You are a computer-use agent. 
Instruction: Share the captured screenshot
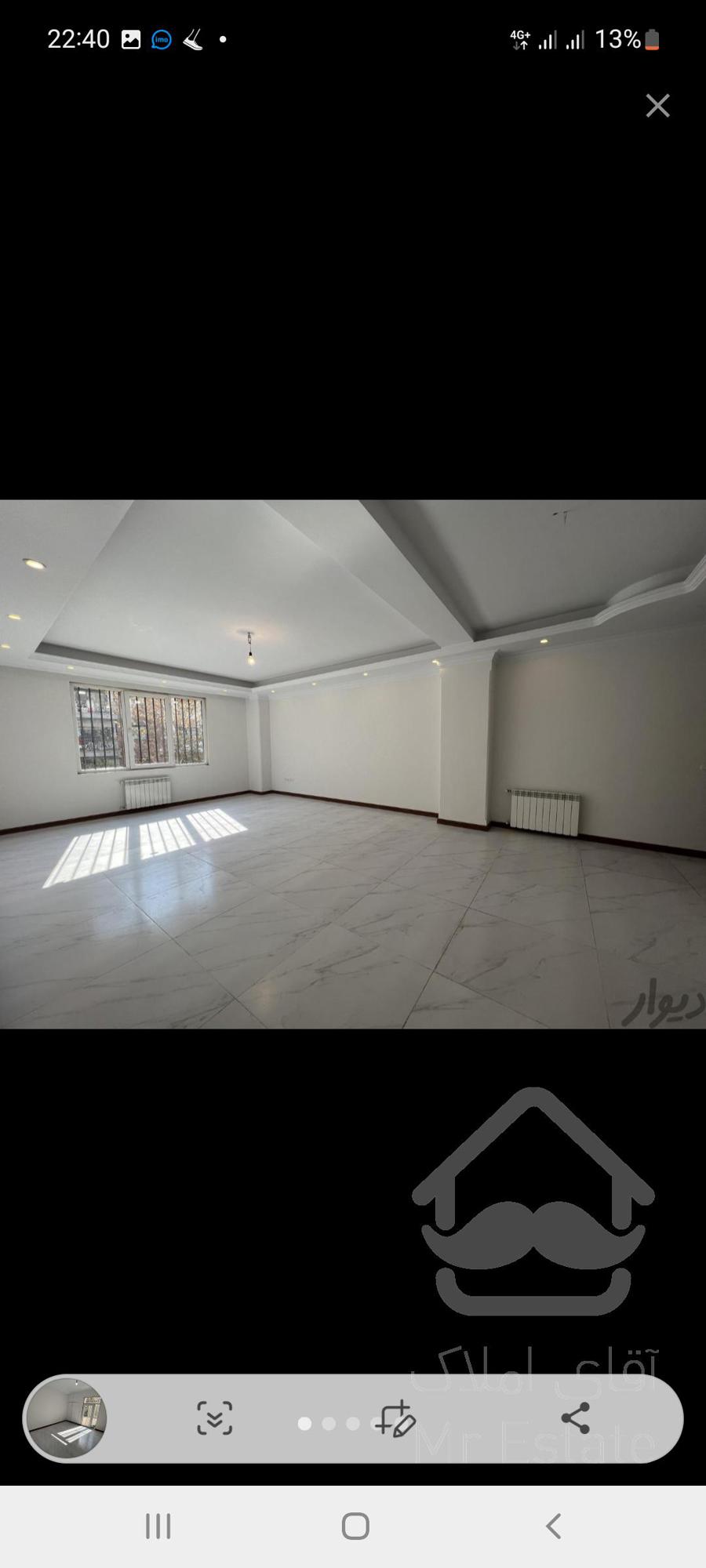[x=576, y=1418]
